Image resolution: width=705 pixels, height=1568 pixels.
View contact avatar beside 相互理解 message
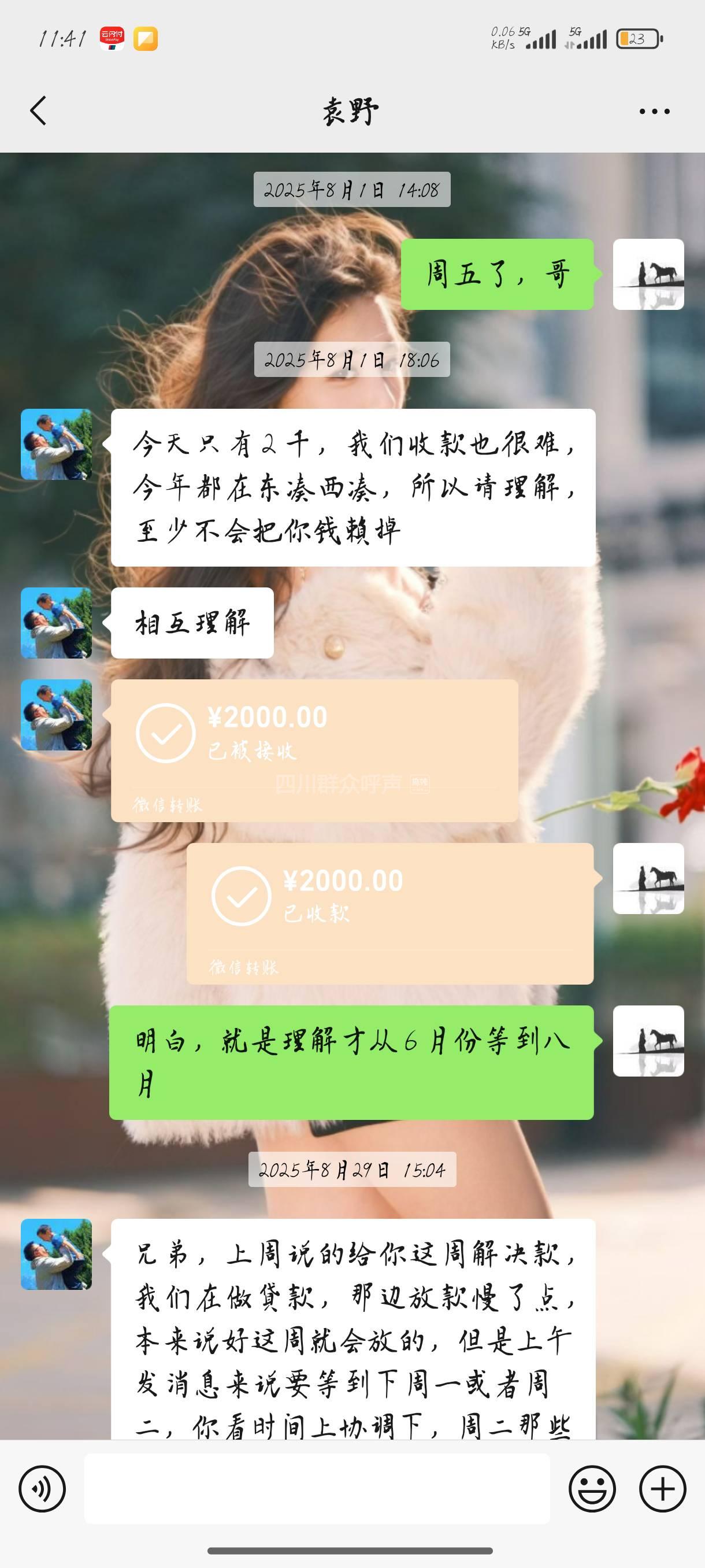(57, 623)
